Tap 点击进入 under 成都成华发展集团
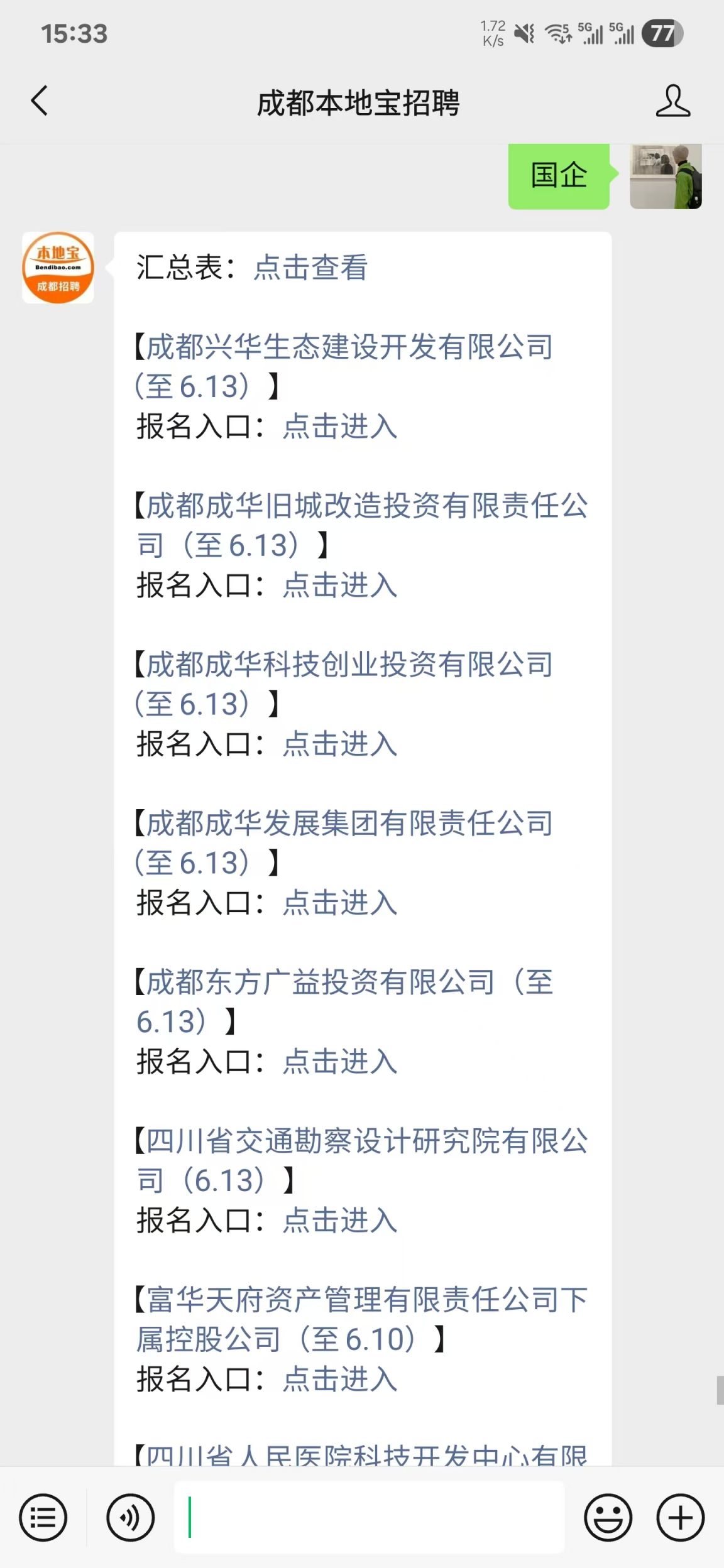 [x=340, y=903]
